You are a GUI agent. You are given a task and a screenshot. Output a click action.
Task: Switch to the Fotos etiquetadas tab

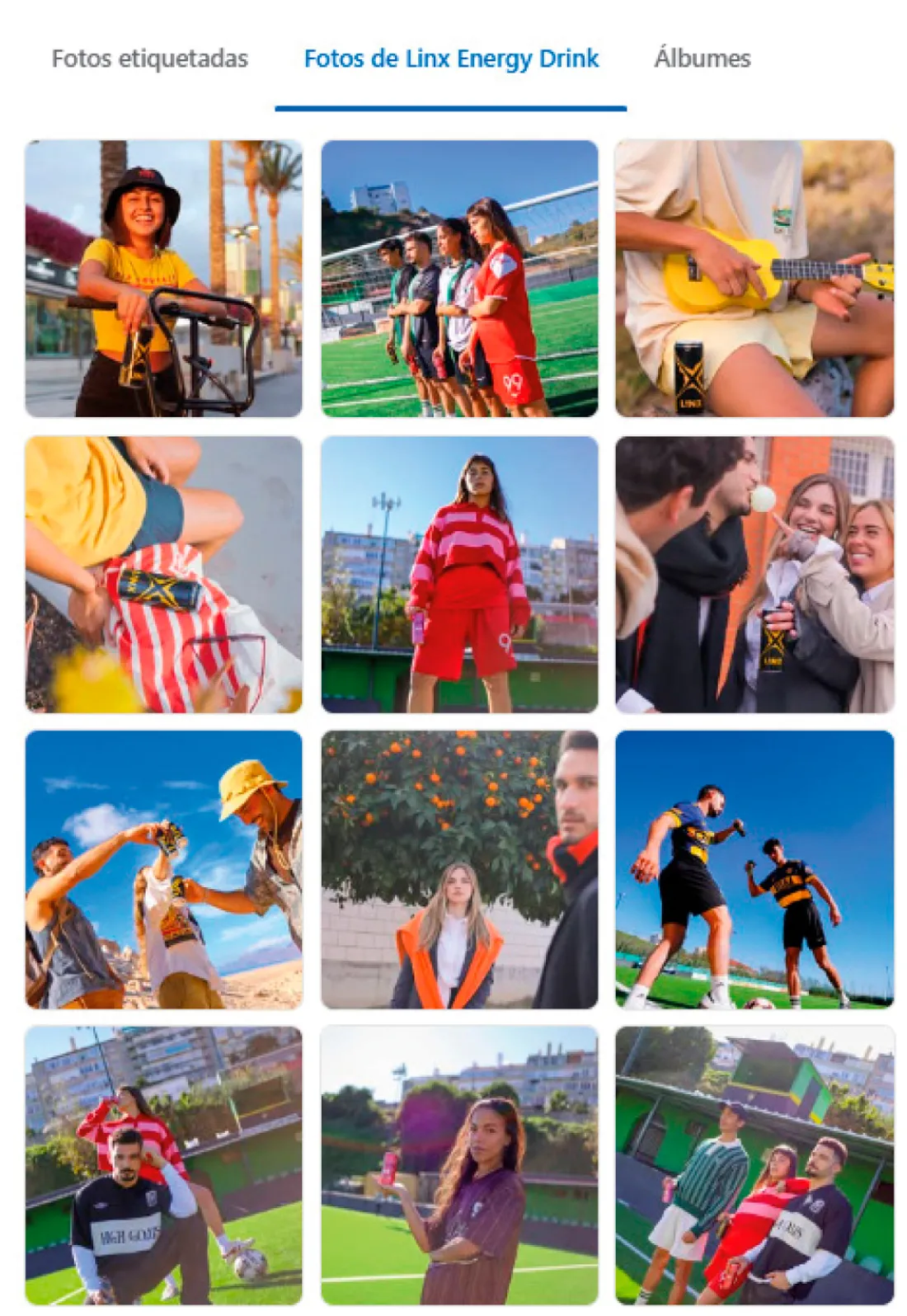[149, 59]
